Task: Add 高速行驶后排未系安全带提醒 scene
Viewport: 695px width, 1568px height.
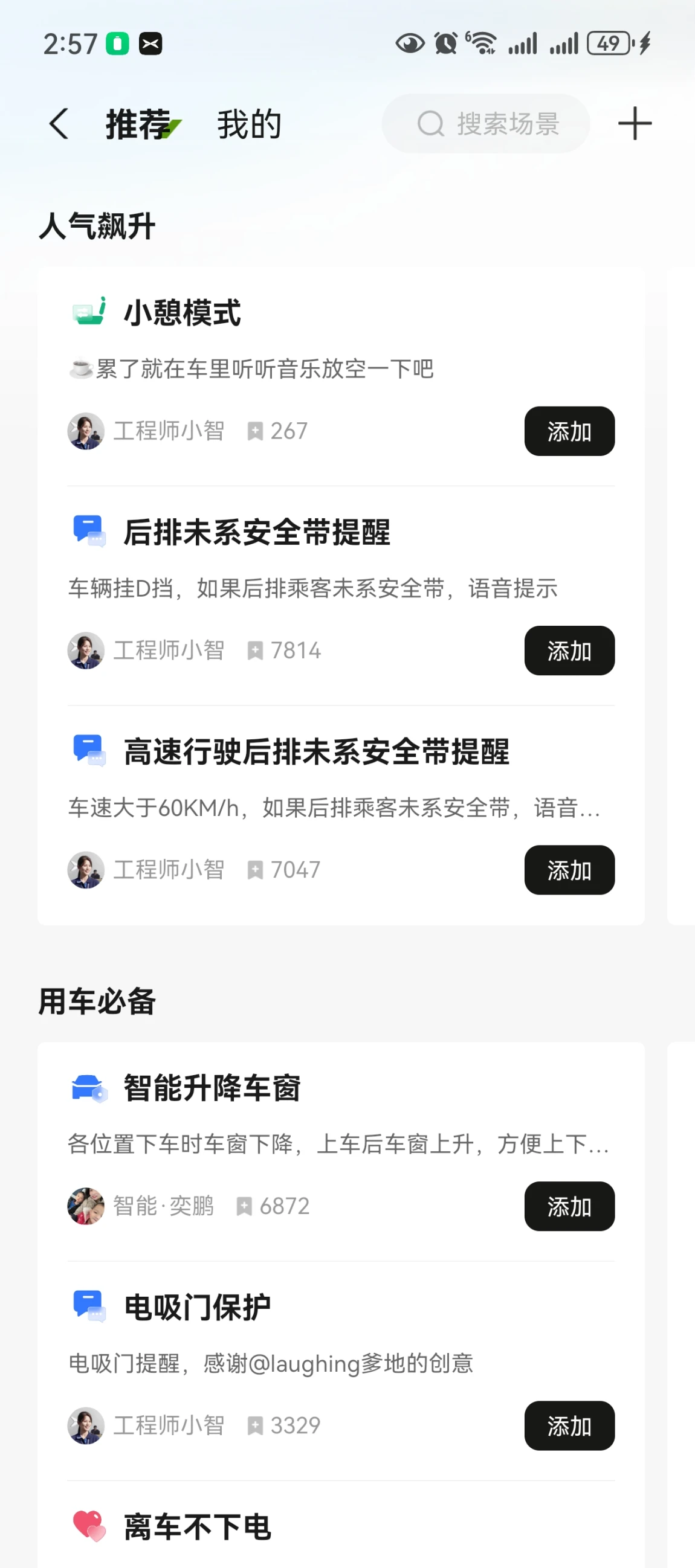Action: (568, 869)
